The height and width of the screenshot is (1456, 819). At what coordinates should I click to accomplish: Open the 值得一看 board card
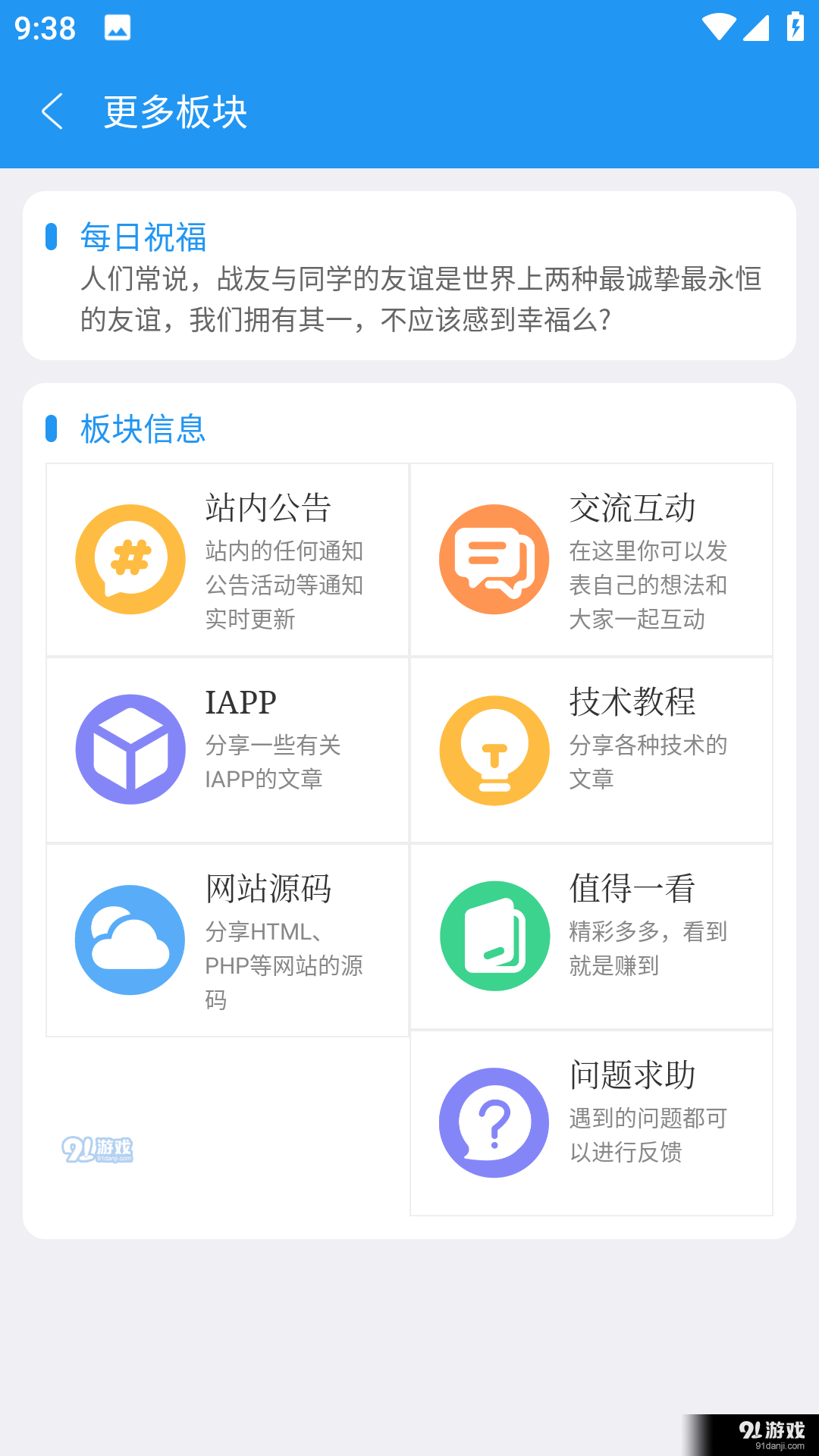pos(591,936)
